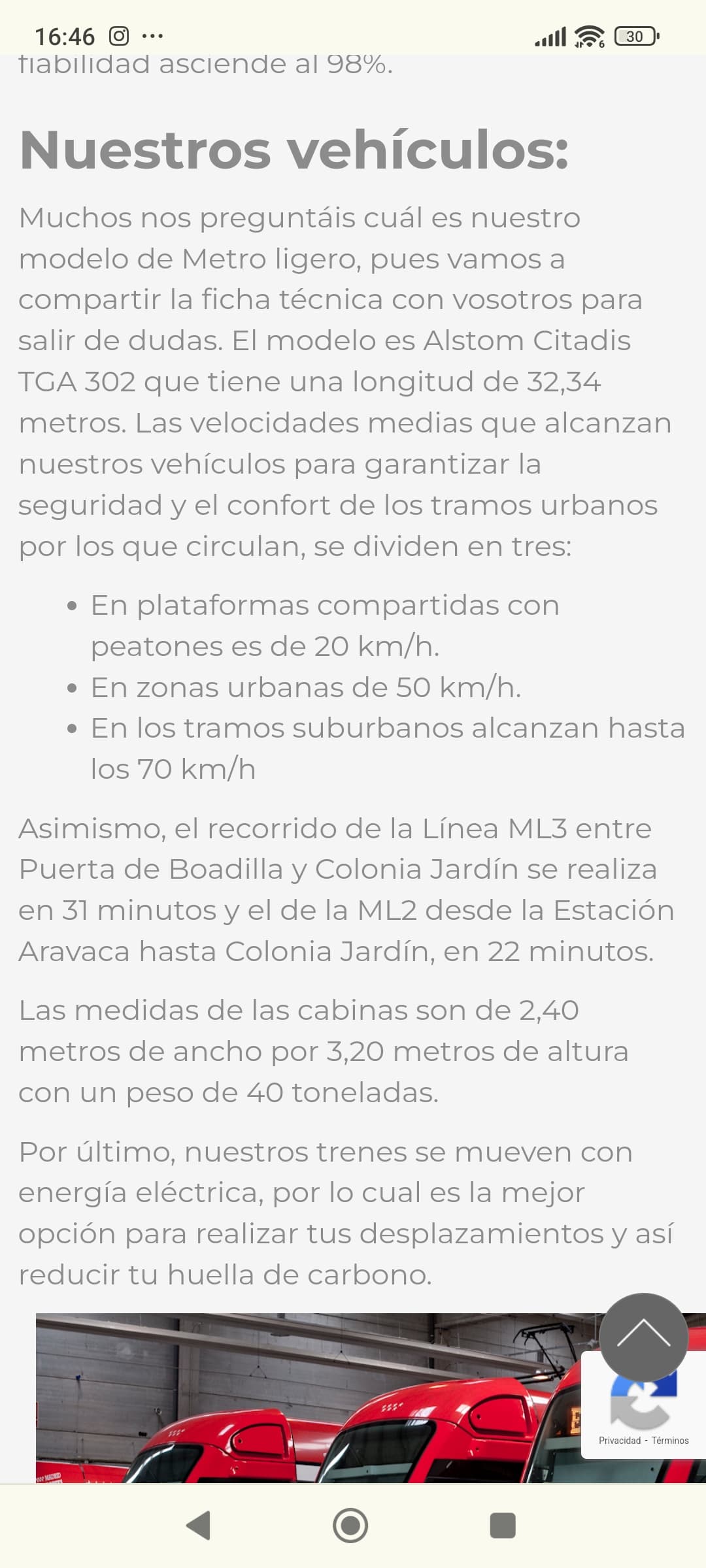Open the reCAPTCHA Privacidad link

pyautogui.click(x=620, y=1441)
